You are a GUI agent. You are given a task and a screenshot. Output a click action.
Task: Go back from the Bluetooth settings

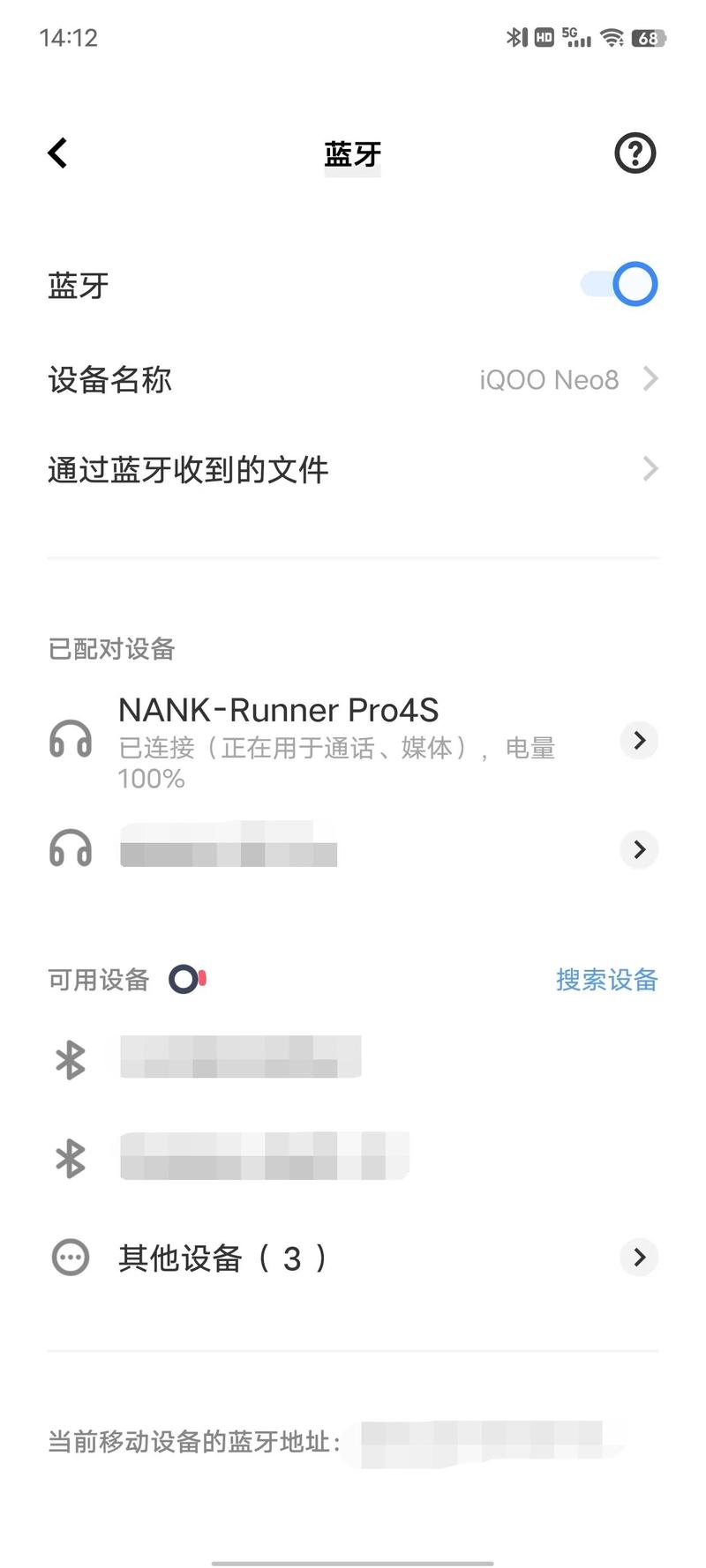coord(58,153)
